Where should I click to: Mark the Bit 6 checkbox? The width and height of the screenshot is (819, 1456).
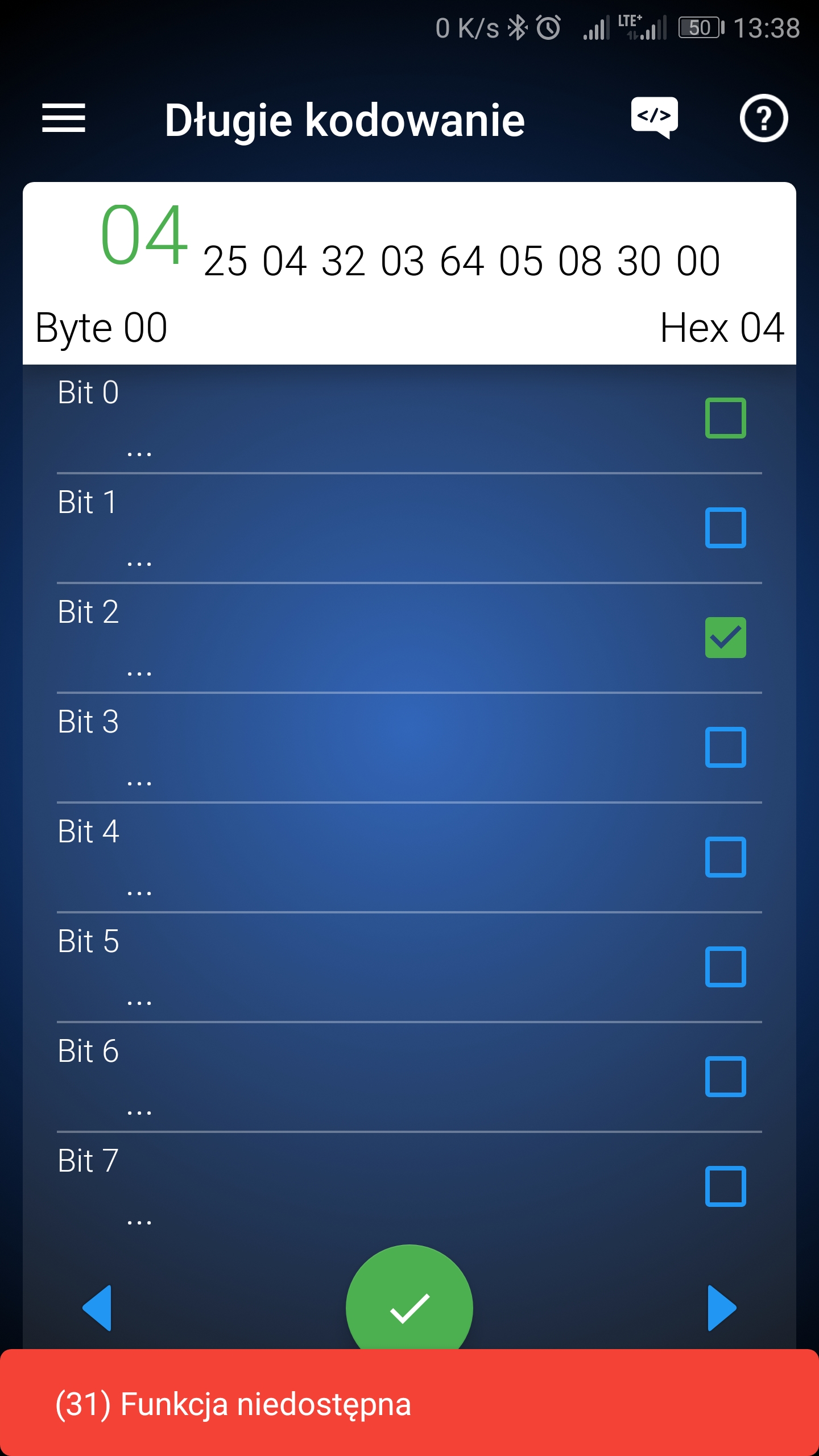point(725,1077)
